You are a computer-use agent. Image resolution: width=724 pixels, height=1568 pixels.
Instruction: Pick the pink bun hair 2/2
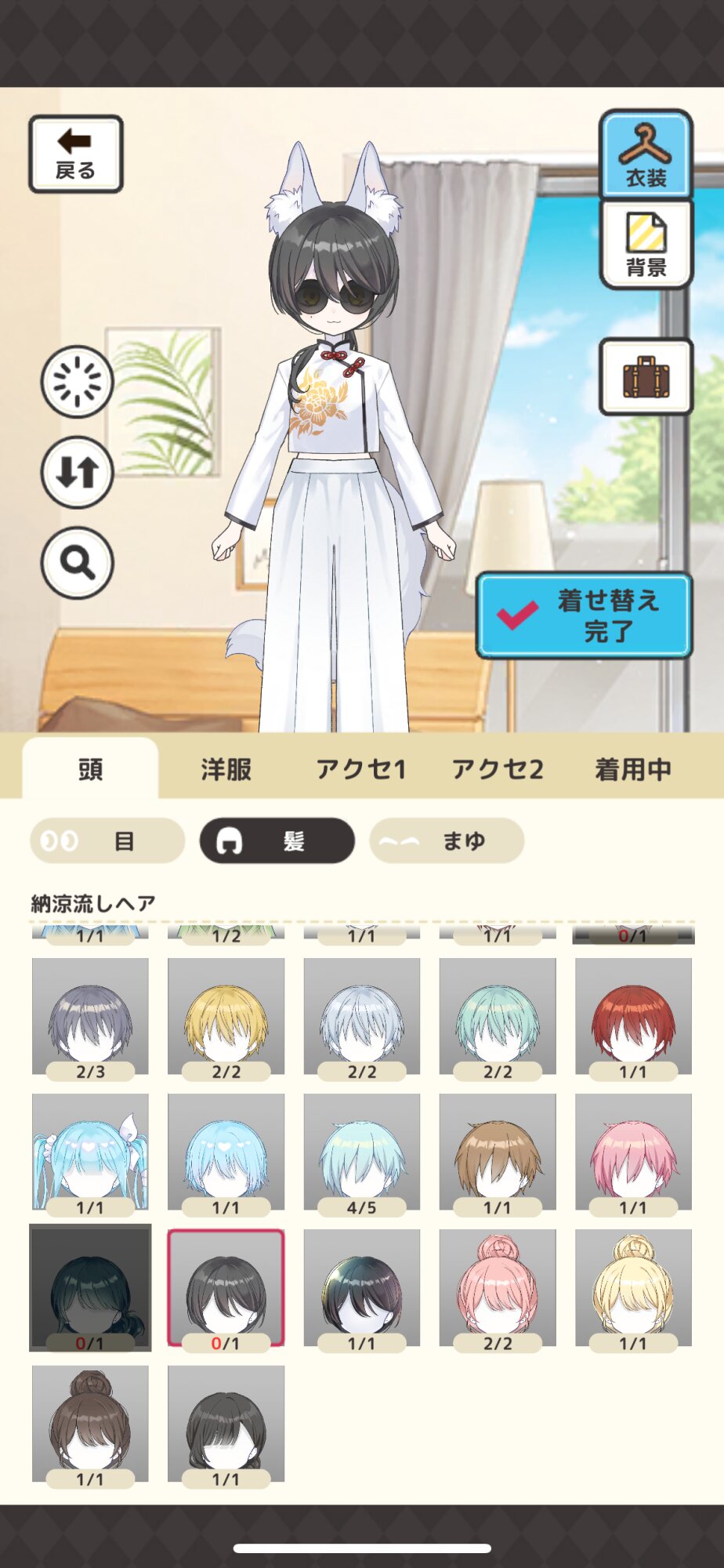pyautogui.click(x=497, y=1289)
